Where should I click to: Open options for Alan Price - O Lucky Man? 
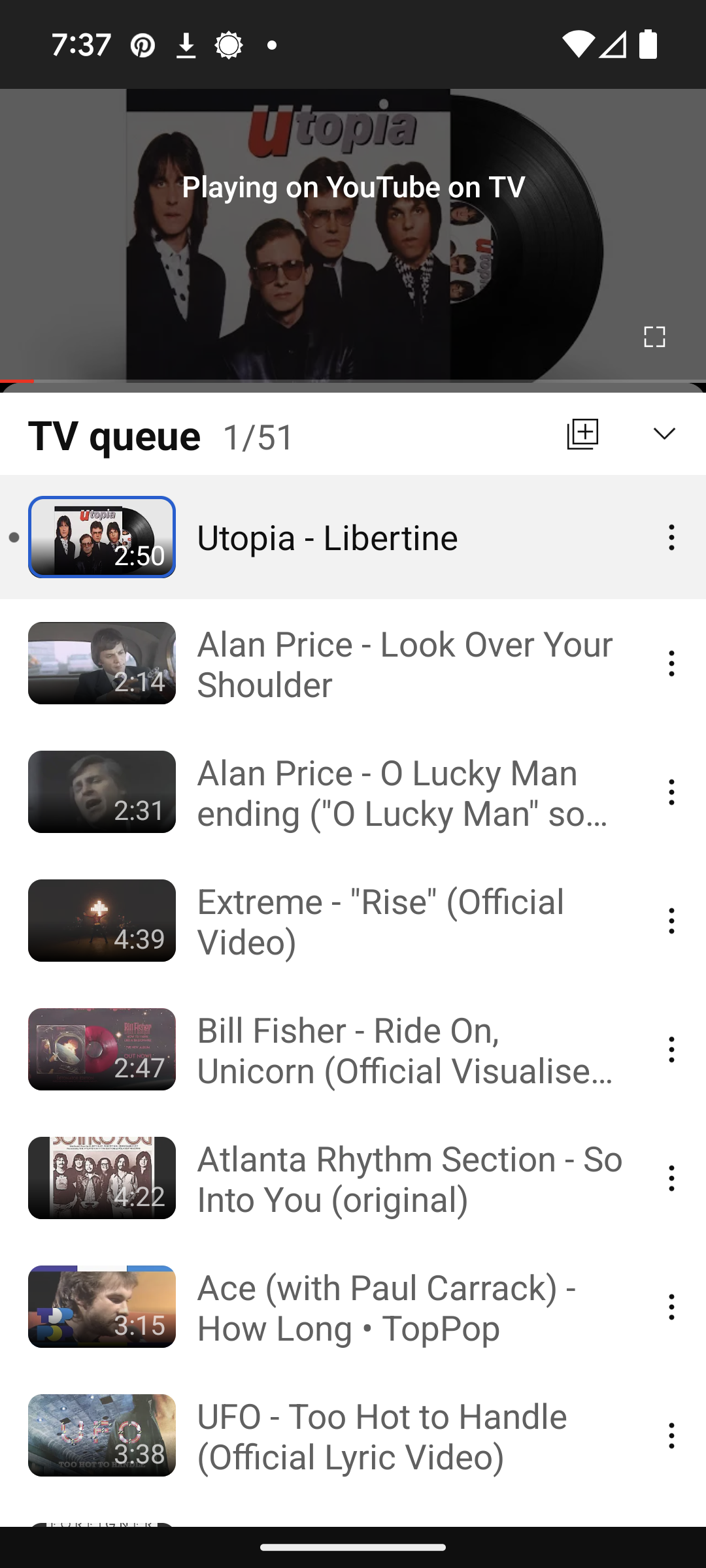click(672, 791)
